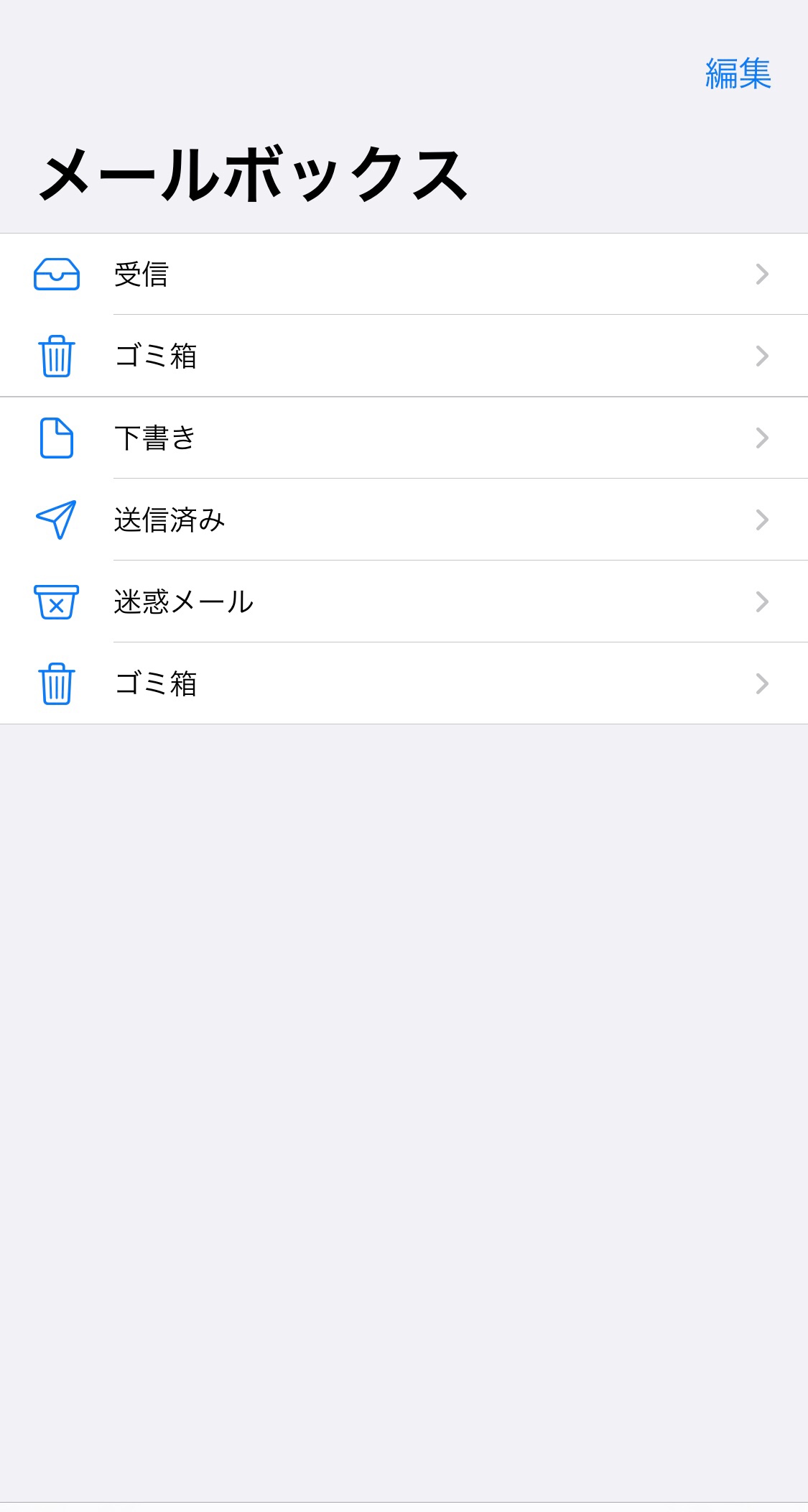Open the 下書き folder
The width and height of the screenshot is (808, 1512).
[x=402, y=438]
